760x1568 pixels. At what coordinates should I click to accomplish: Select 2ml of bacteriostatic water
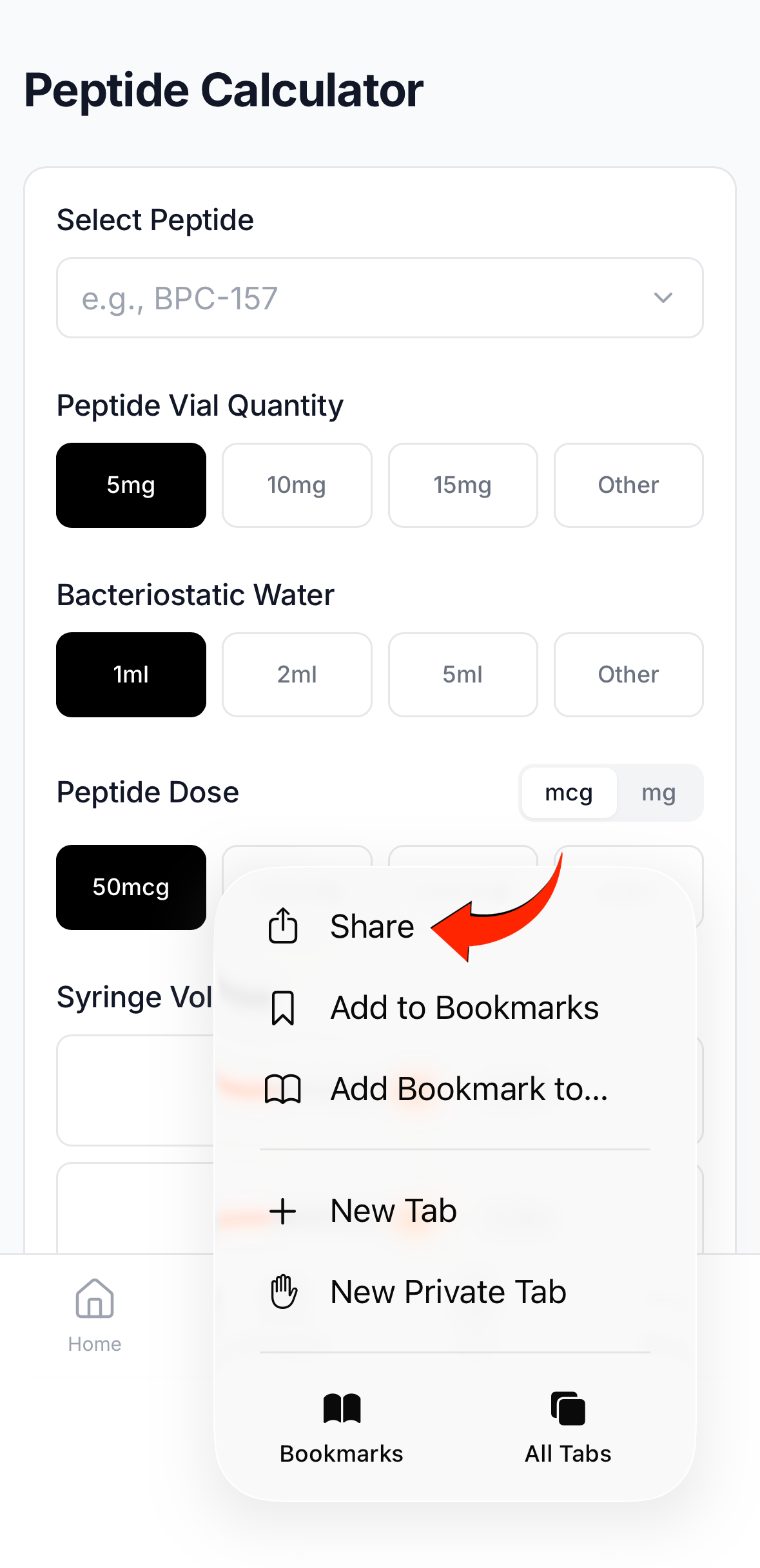click(297, 674)
